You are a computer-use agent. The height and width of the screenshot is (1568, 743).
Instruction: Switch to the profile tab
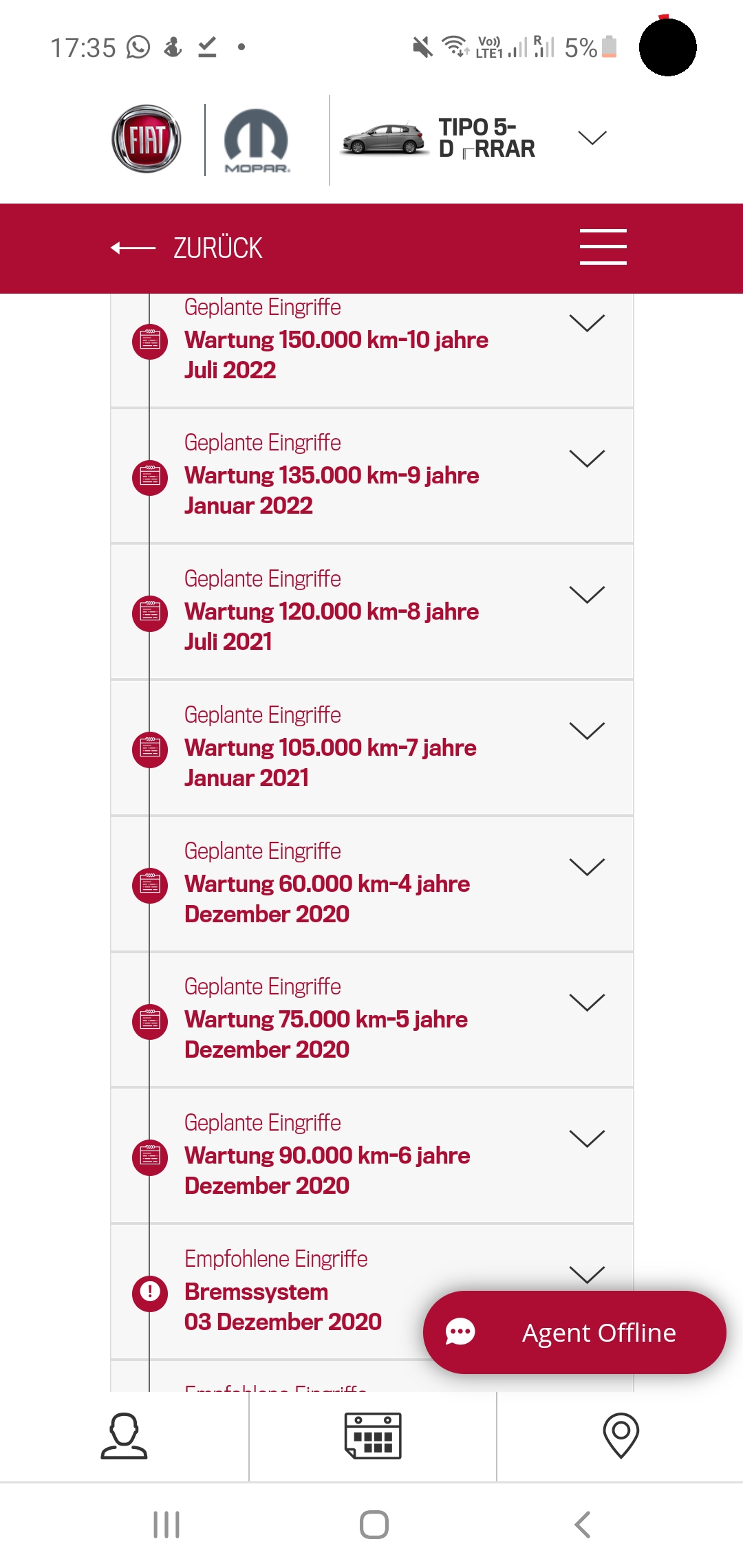click(124, 1436)
